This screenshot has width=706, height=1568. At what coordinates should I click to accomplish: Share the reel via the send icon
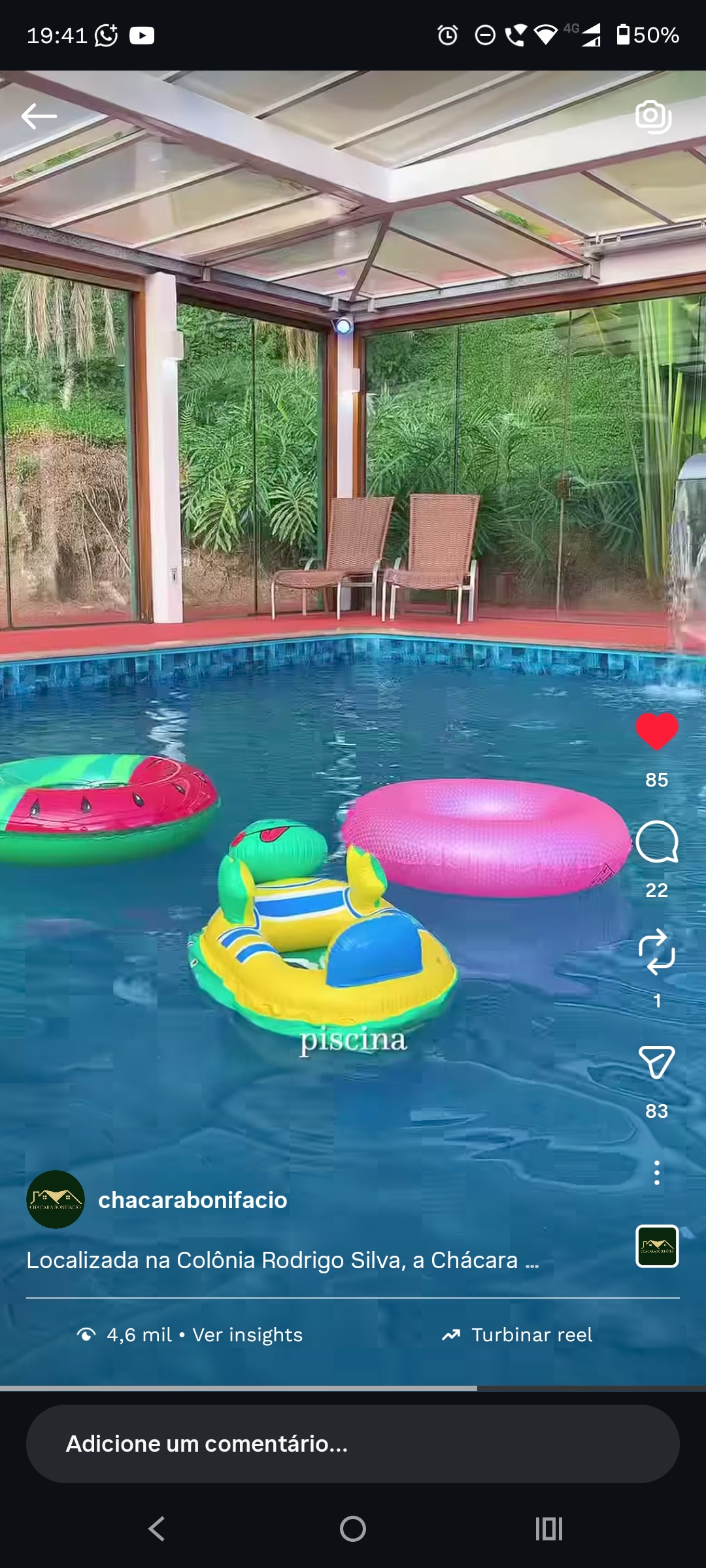tap(656, 1063)
